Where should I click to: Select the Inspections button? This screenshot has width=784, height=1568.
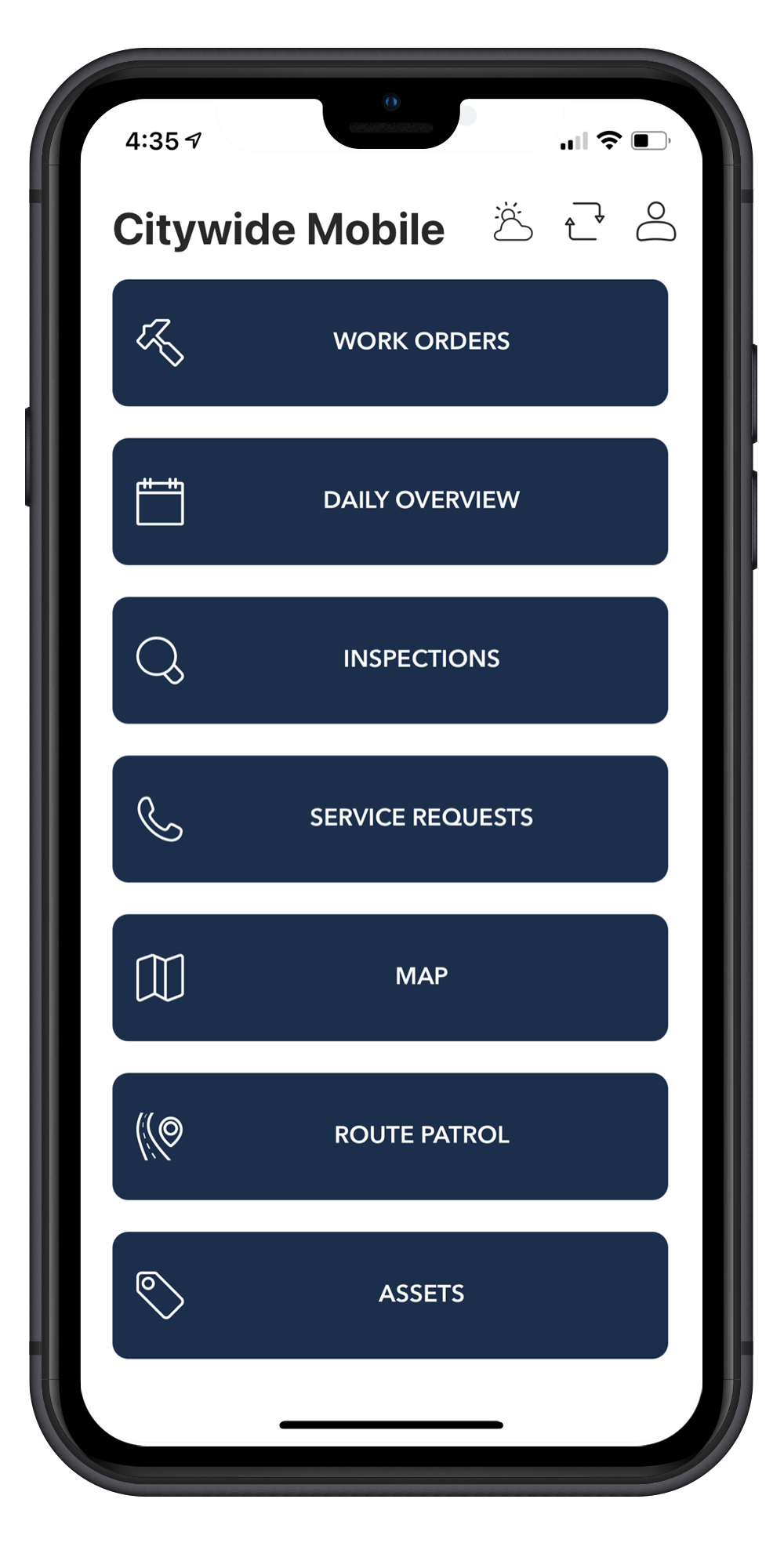tap(390, 660)
